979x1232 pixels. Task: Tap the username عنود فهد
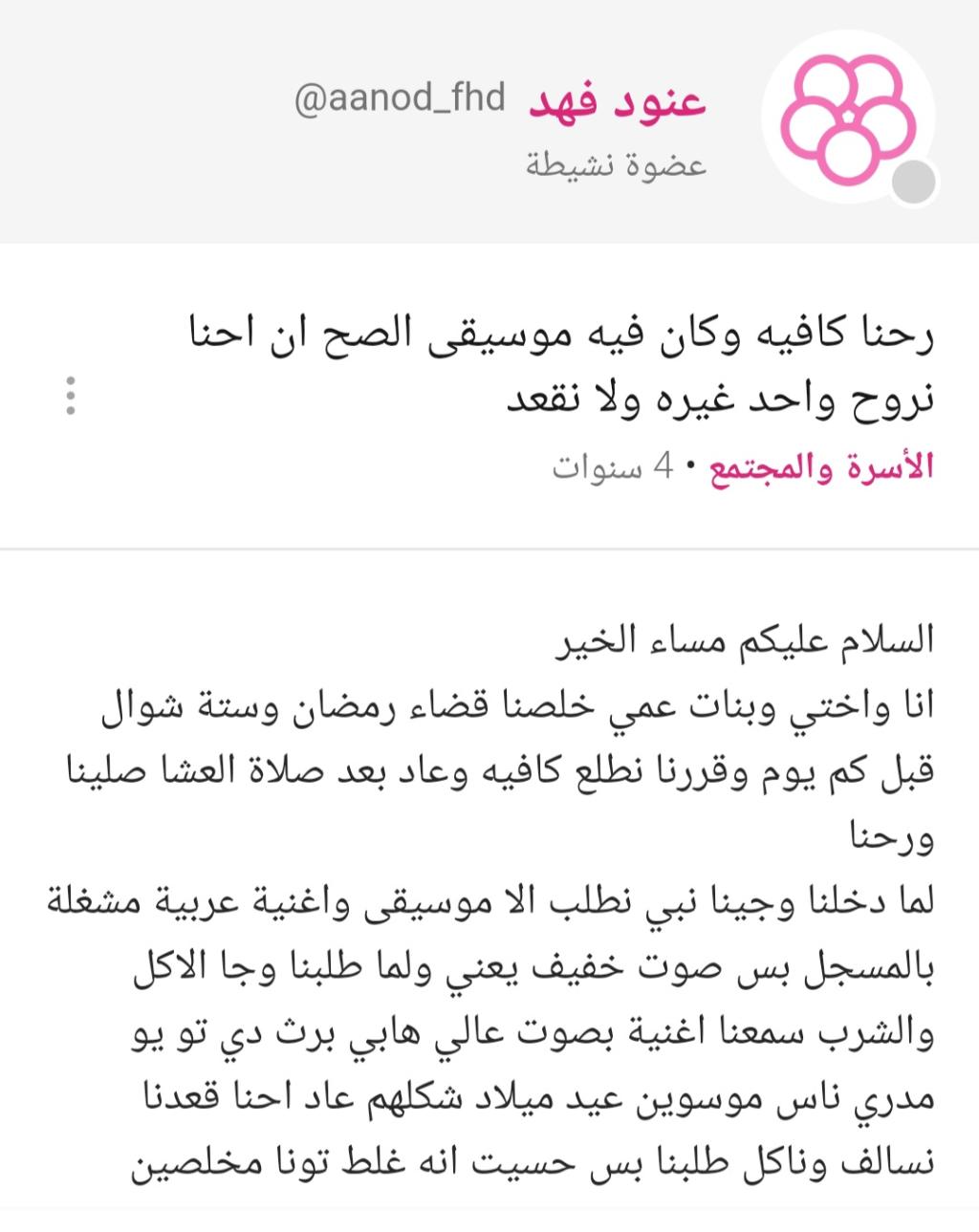click(617, 101)
